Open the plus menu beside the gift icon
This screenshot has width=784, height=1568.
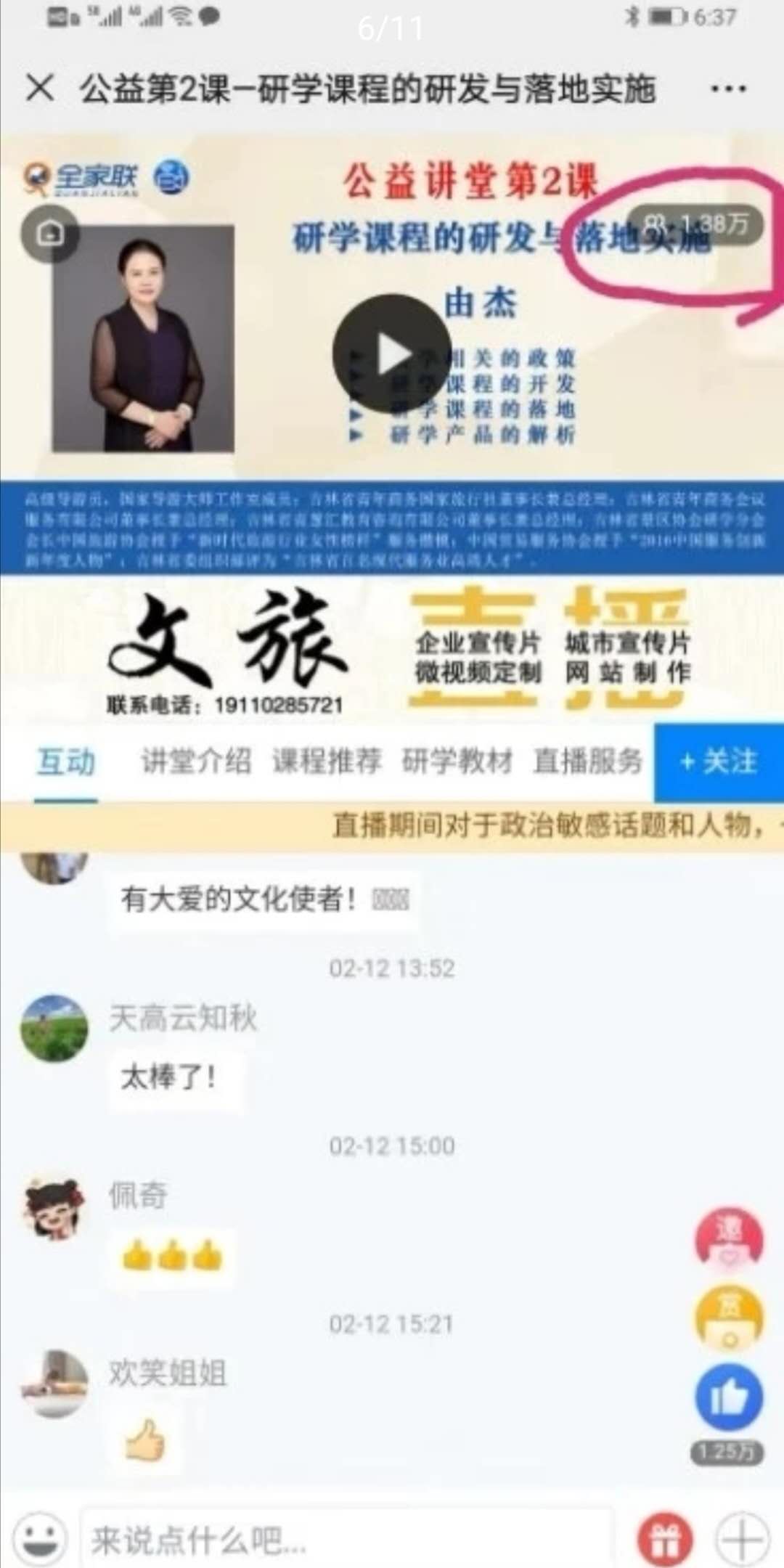[742, 1538]
